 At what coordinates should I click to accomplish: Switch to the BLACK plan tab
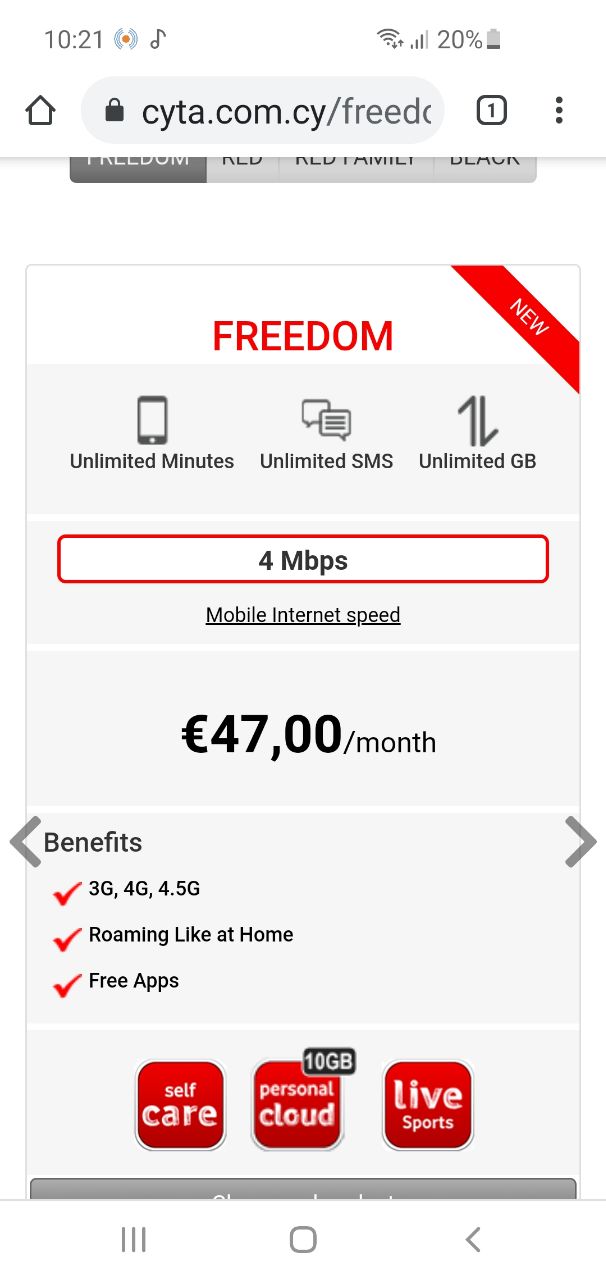[485, 164]
